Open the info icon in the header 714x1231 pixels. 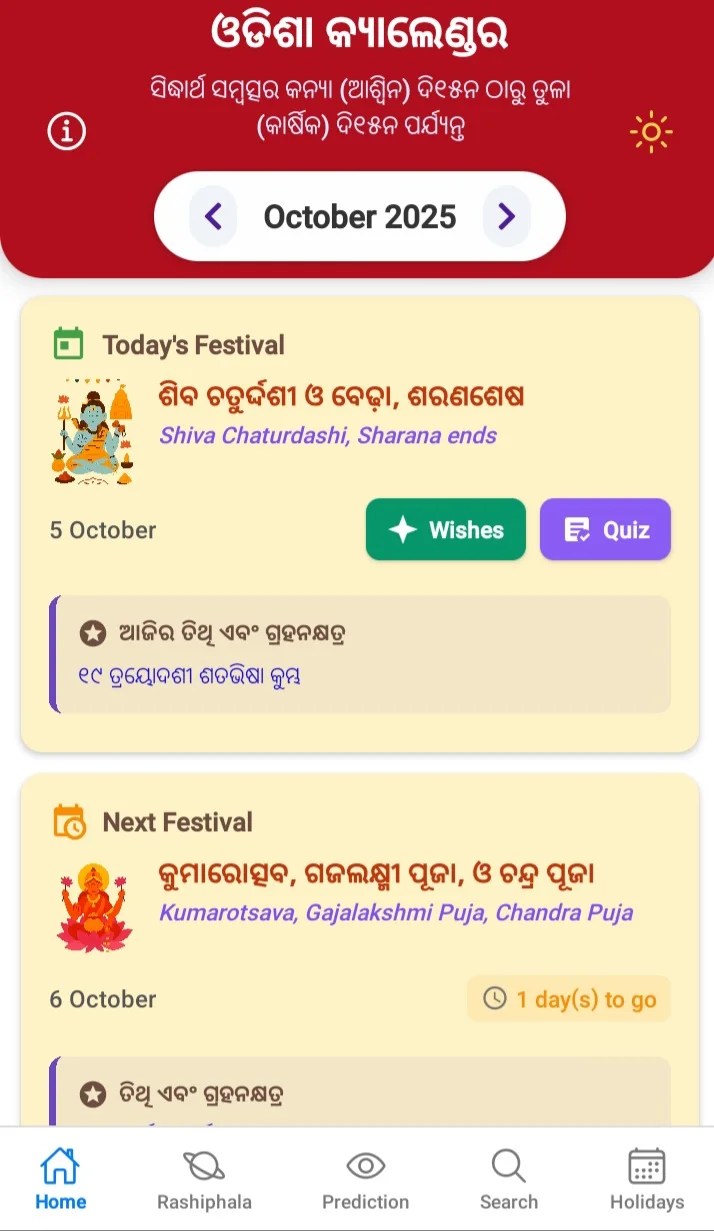pos(67,131)
